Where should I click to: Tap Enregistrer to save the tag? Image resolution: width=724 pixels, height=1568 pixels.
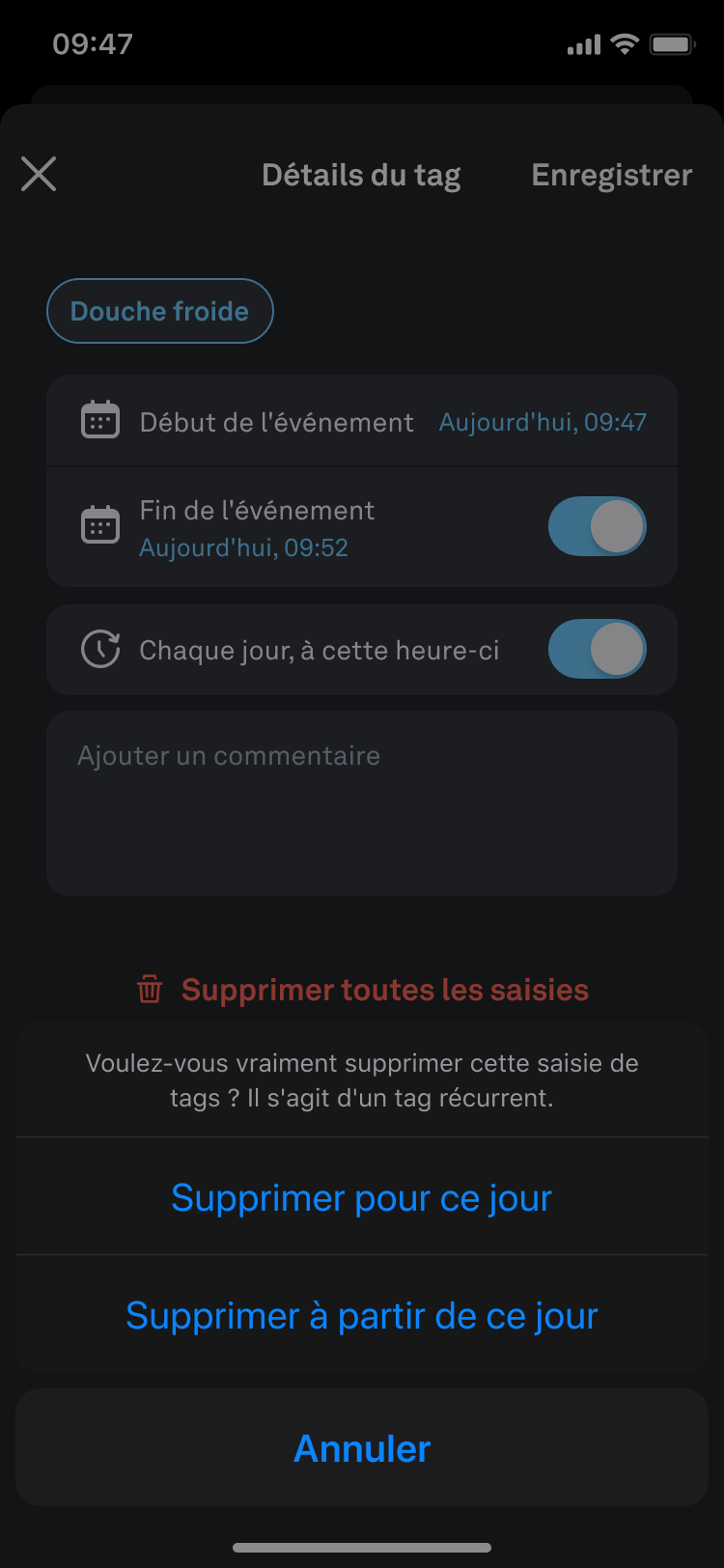pyautogui.click(x=611, y=175)
